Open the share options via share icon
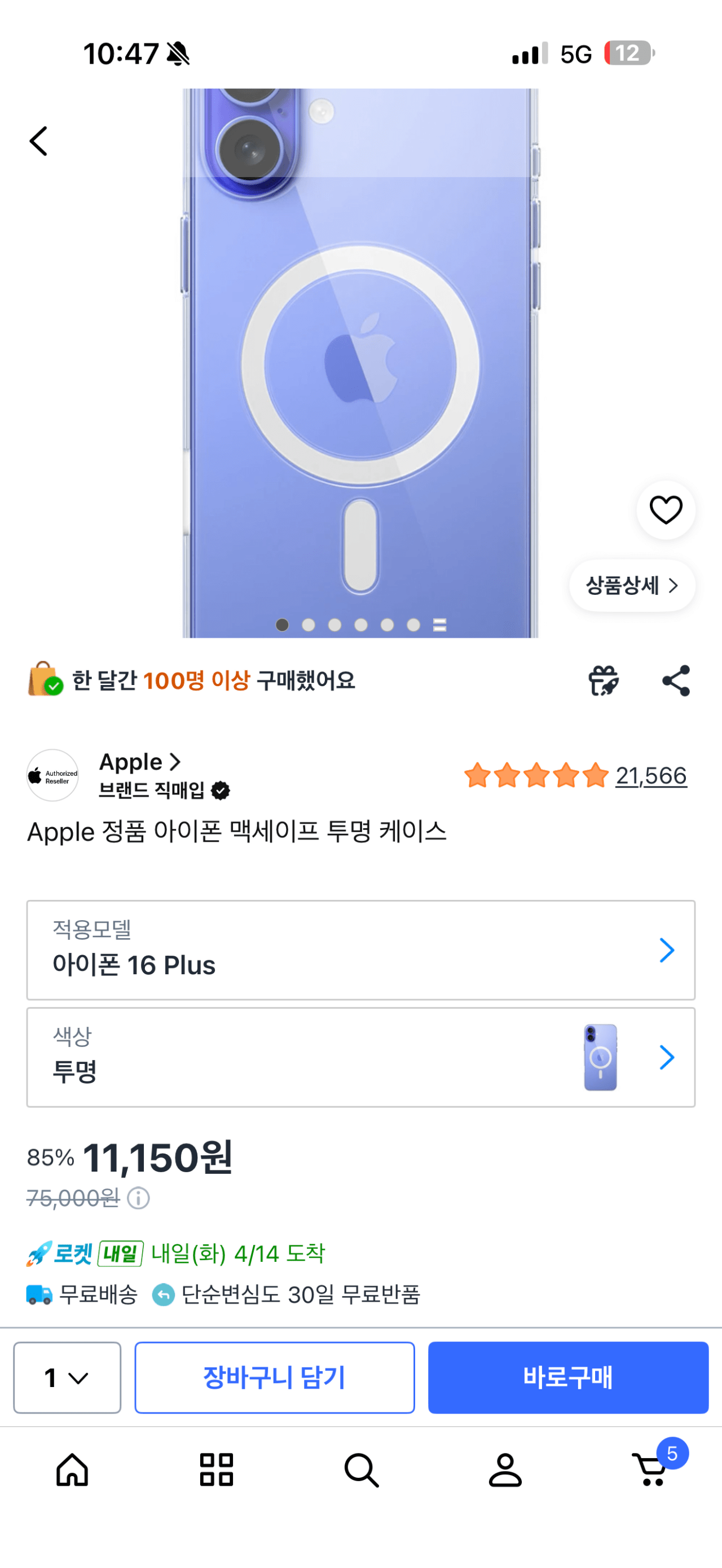The image size is (722, 1568). (x=676, y=681)
